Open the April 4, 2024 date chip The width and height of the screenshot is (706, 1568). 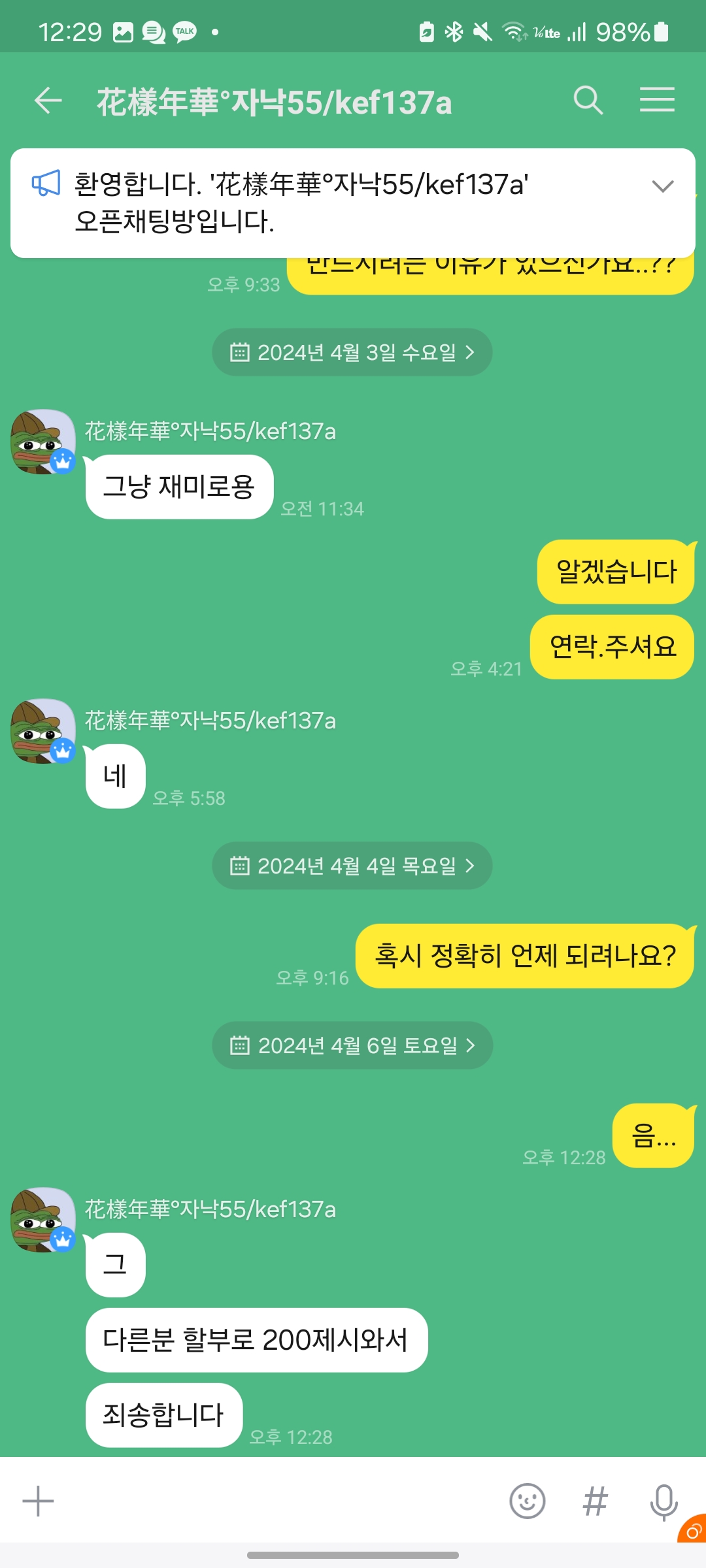tap(352, 866)
